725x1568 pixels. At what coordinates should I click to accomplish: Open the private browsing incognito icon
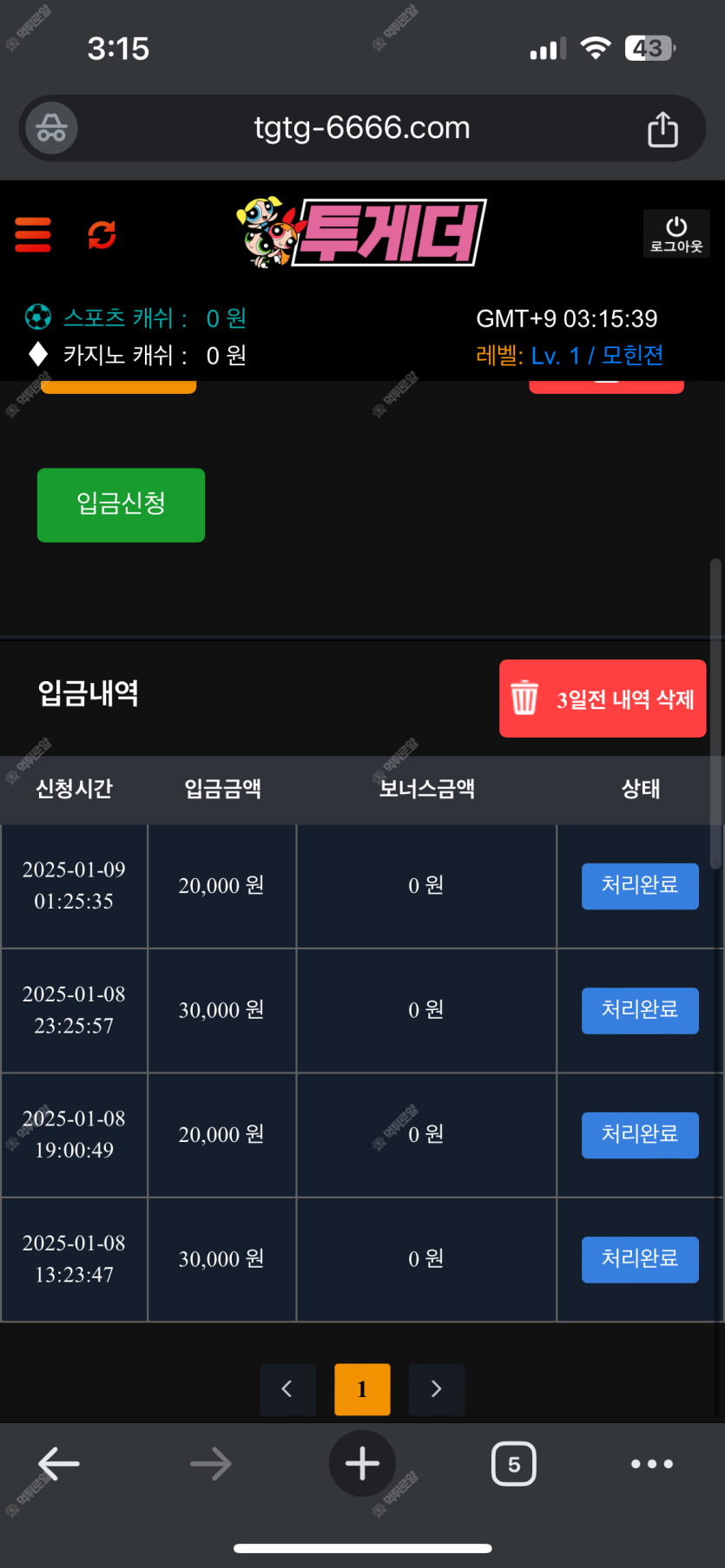click(52, 128)
